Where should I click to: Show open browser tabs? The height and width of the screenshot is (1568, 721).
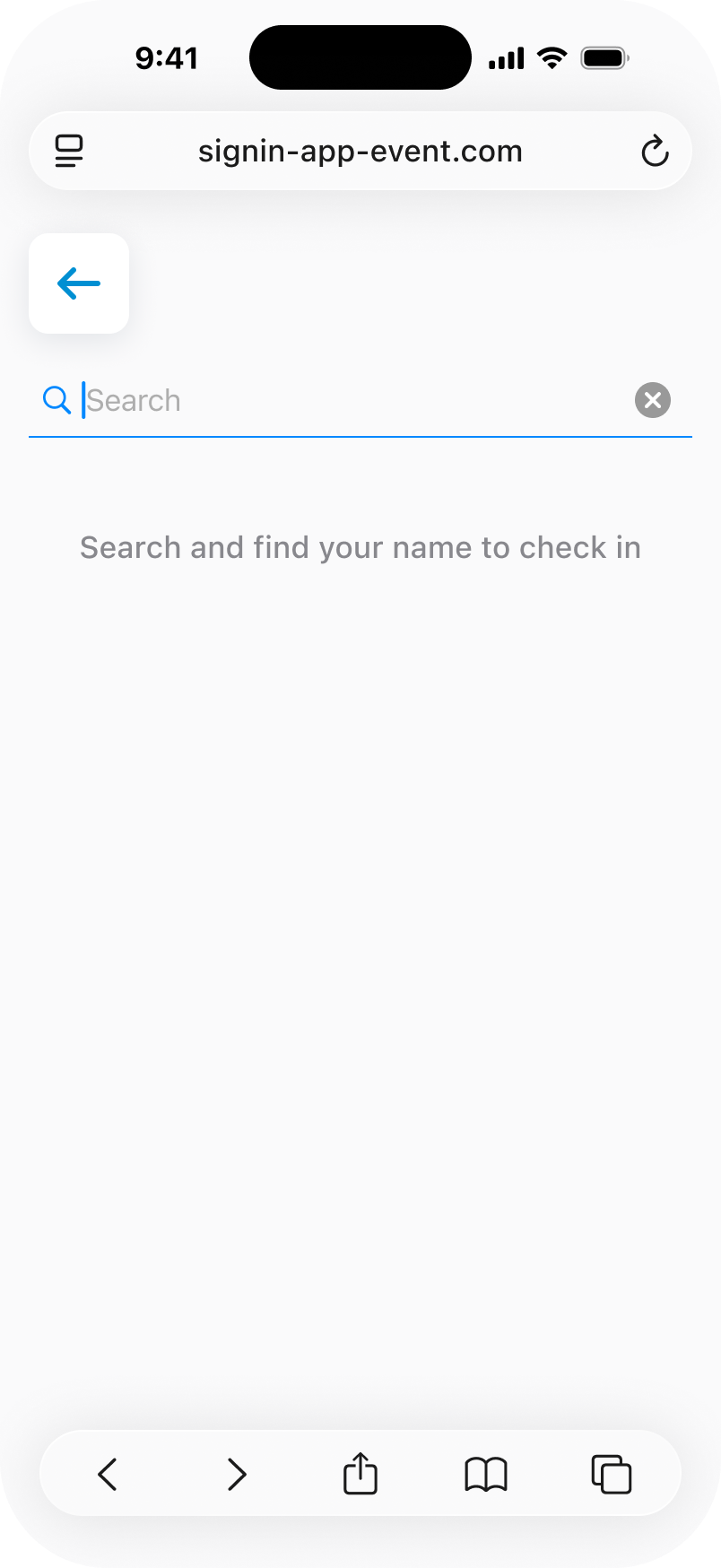pyautogui.click(x=612, y=1474)
